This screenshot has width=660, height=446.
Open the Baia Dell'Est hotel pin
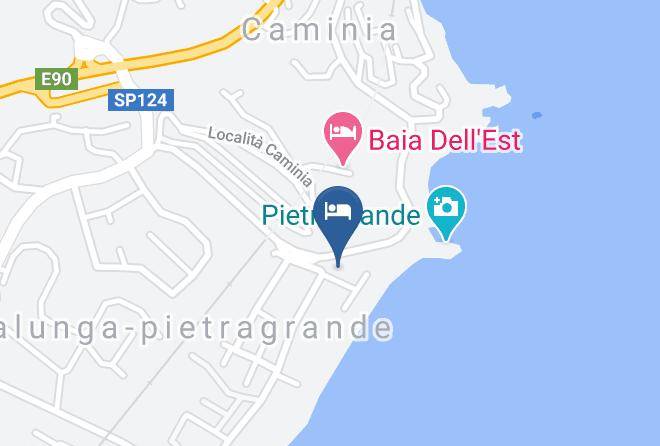343,138
